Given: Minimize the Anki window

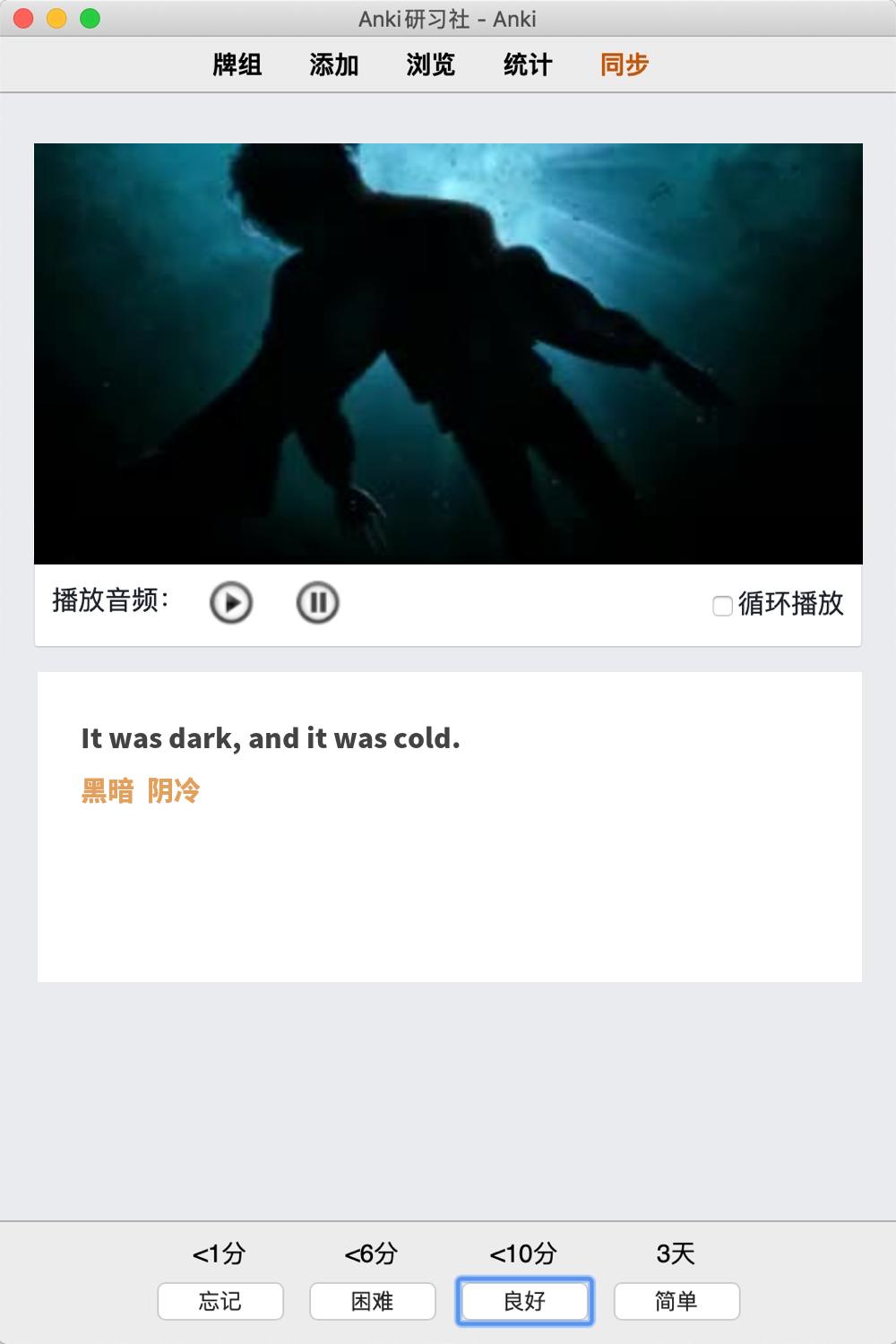Looking at the screenshot, I should [x=56, y=18].
